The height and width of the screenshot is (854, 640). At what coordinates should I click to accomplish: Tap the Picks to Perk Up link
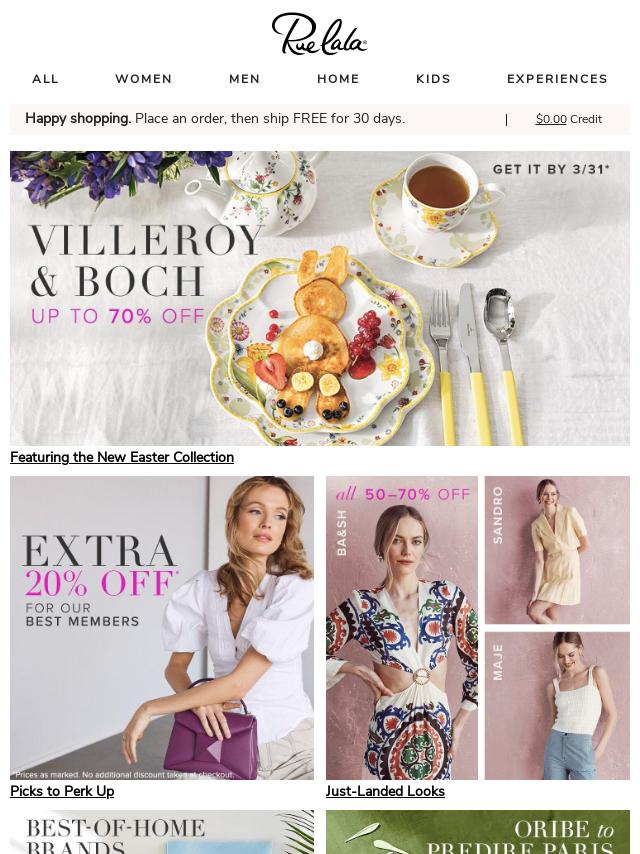[x=62, y=791]
